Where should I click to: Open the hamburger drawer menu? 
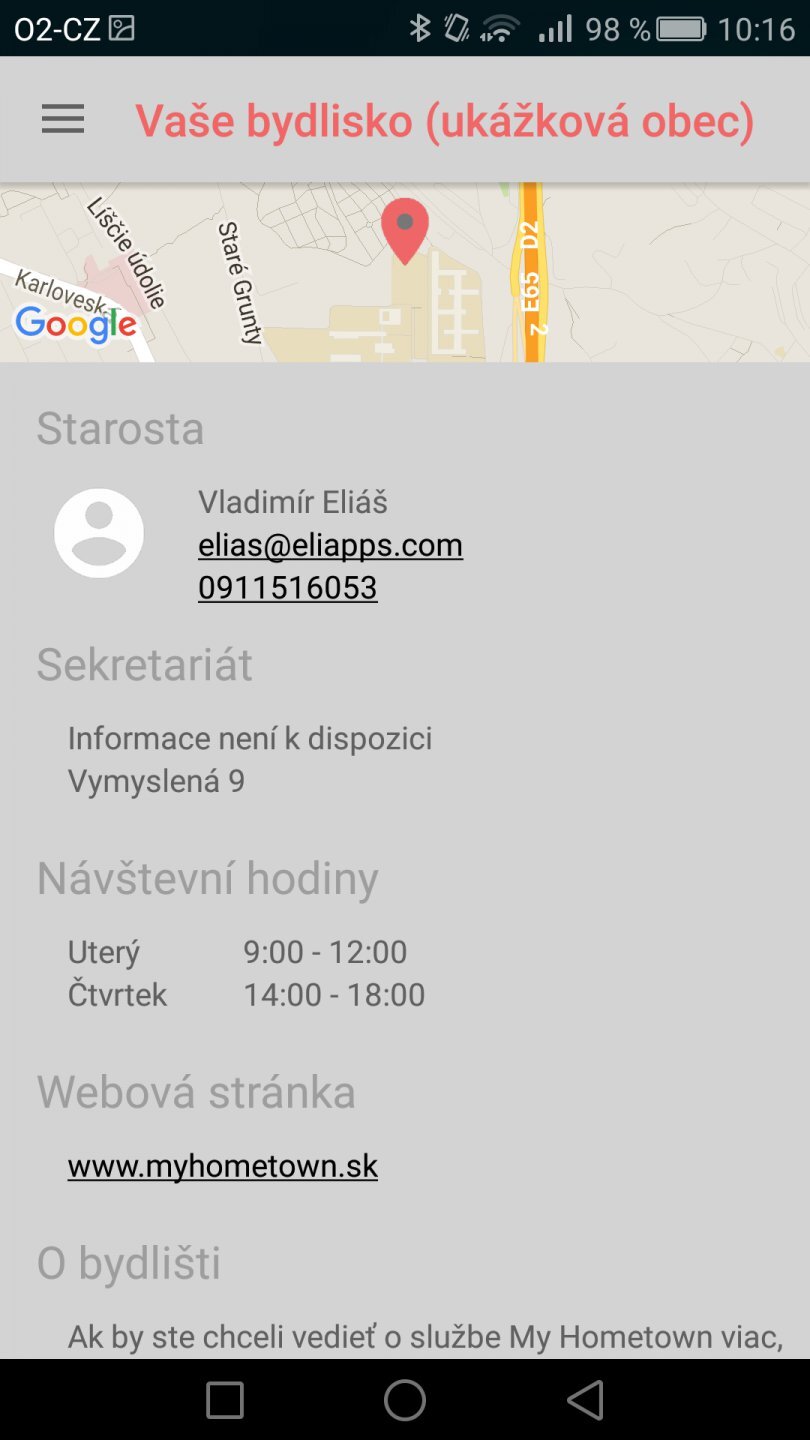coord(63,120)
